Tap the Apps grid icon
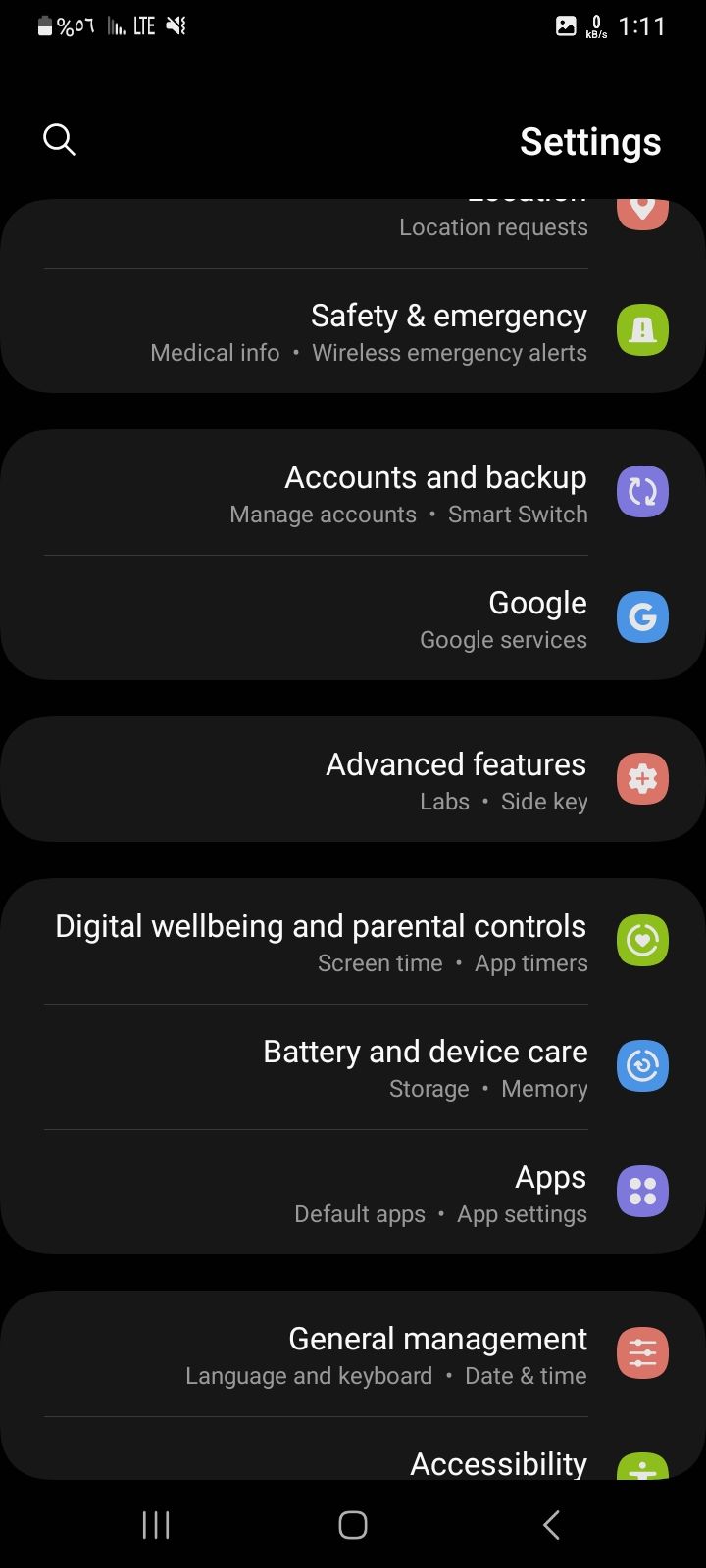706x1568 pixels. point(642,1191)
